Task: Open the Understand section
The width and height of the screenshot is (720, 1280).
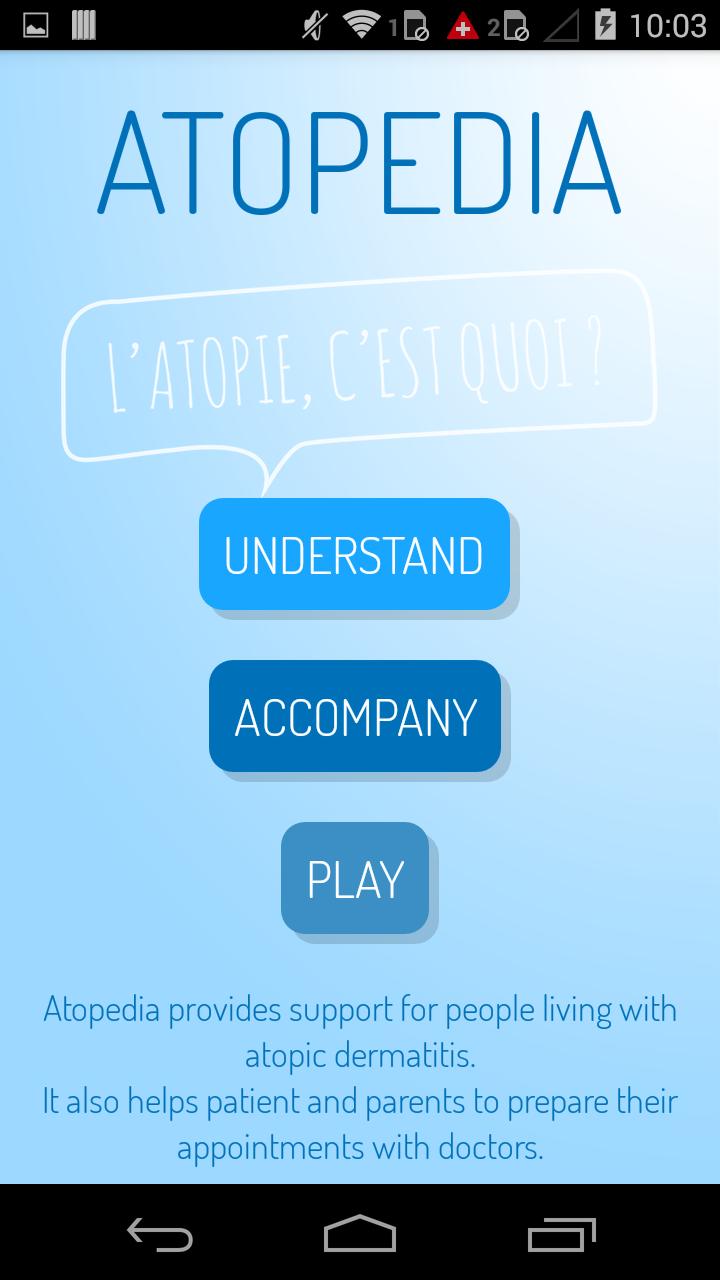Action: pos(354,554)
